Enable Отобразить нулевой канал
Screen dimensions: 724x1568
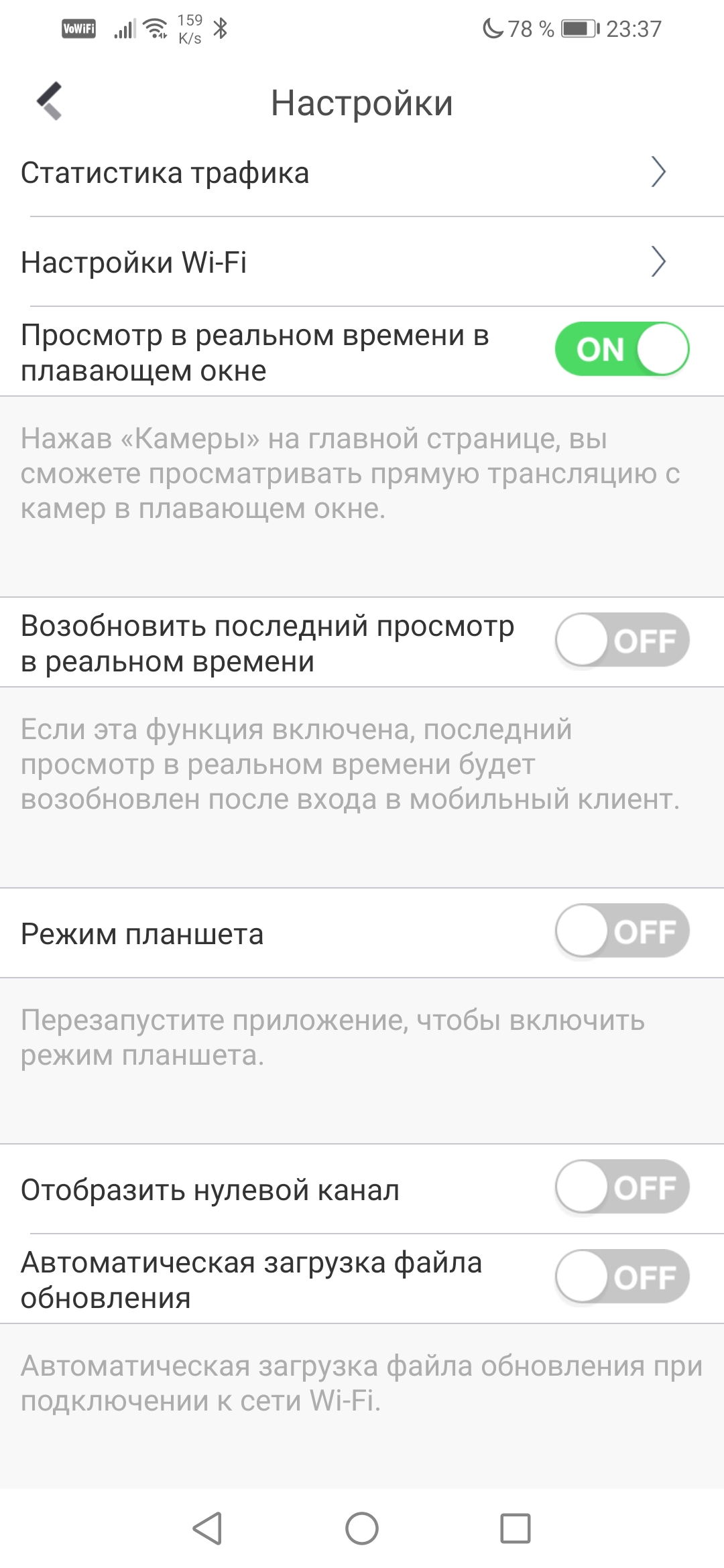coord(621,1187)
